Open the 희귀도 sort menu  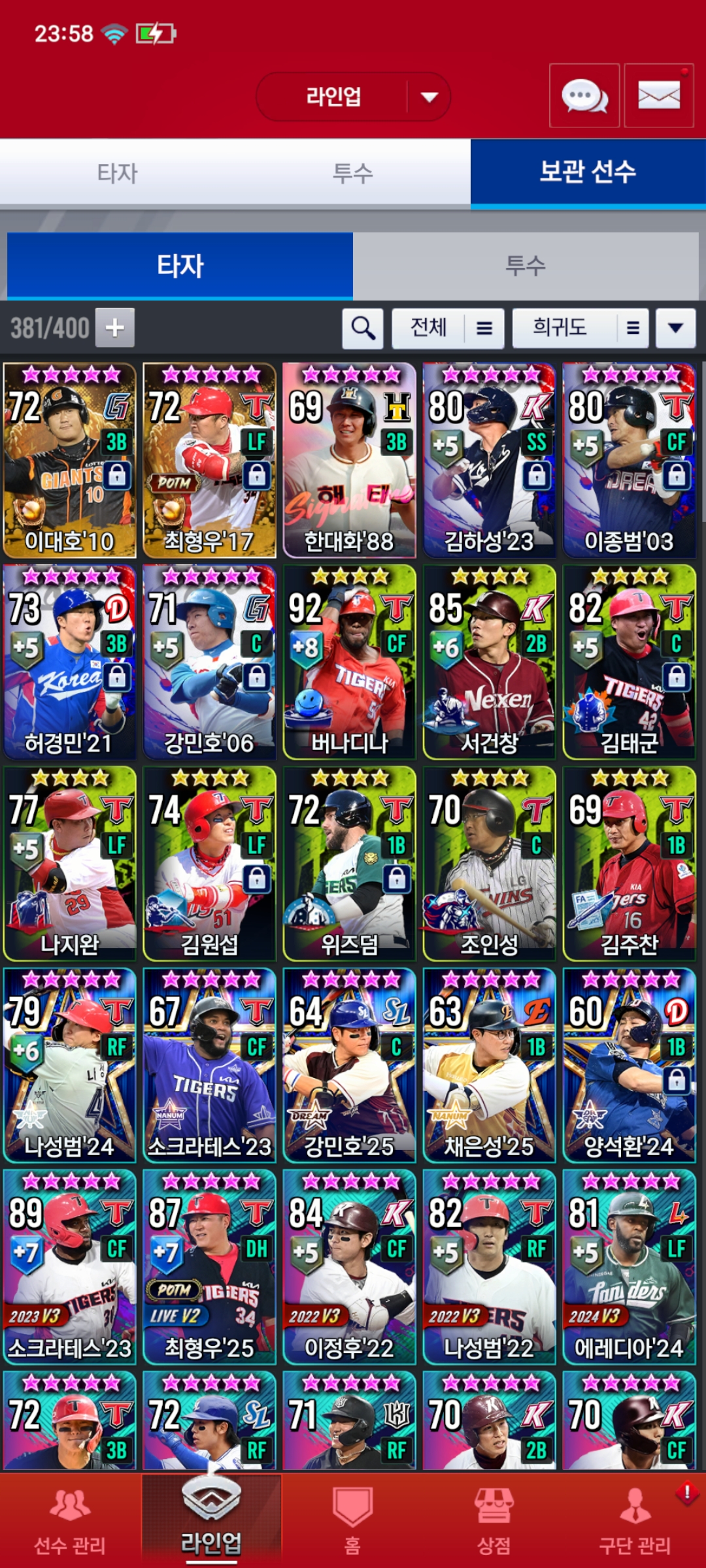[580, 327]
